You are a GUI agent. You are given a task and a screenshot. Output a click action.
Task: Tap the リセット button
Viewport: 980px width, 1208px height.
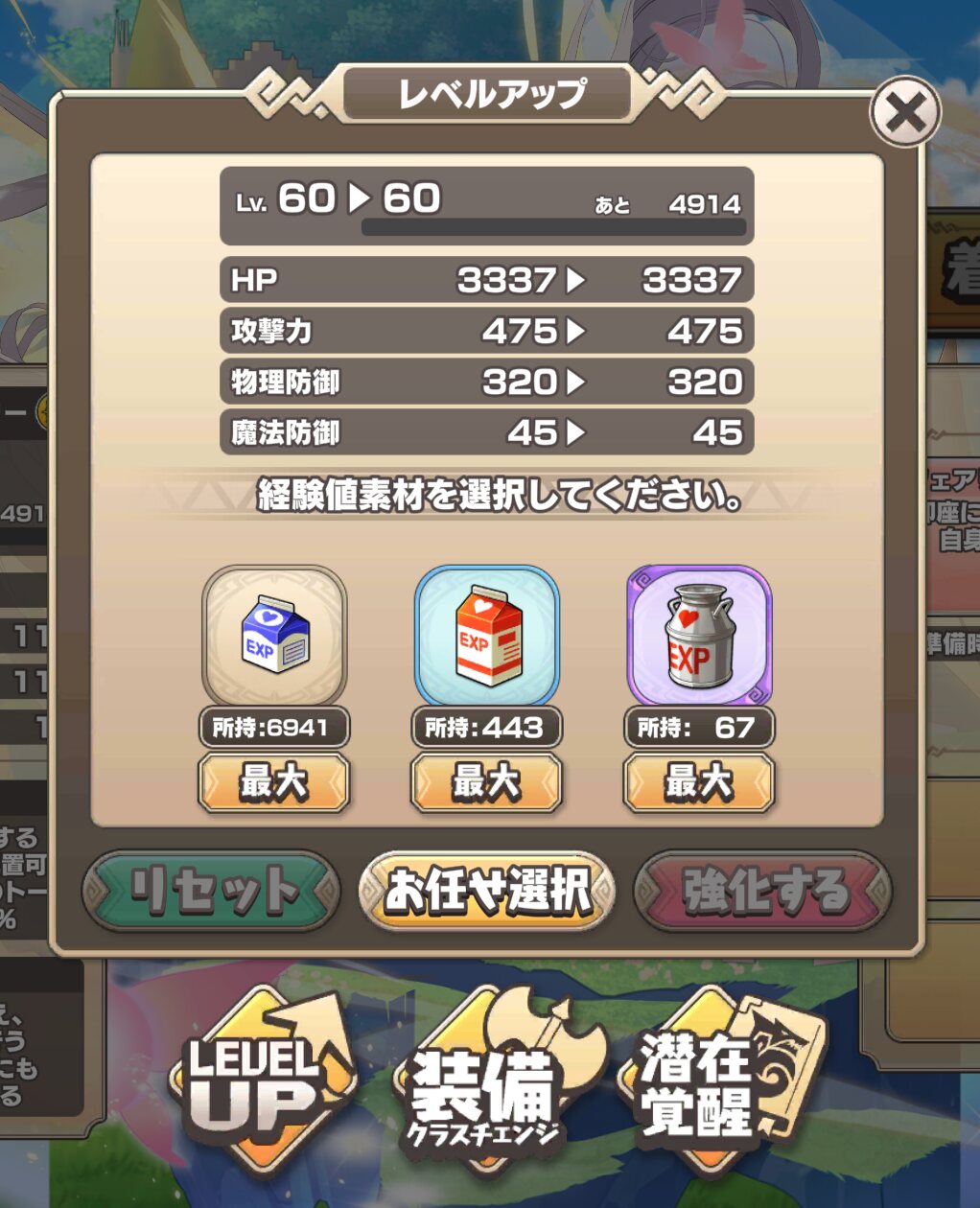tap(212, 891)
